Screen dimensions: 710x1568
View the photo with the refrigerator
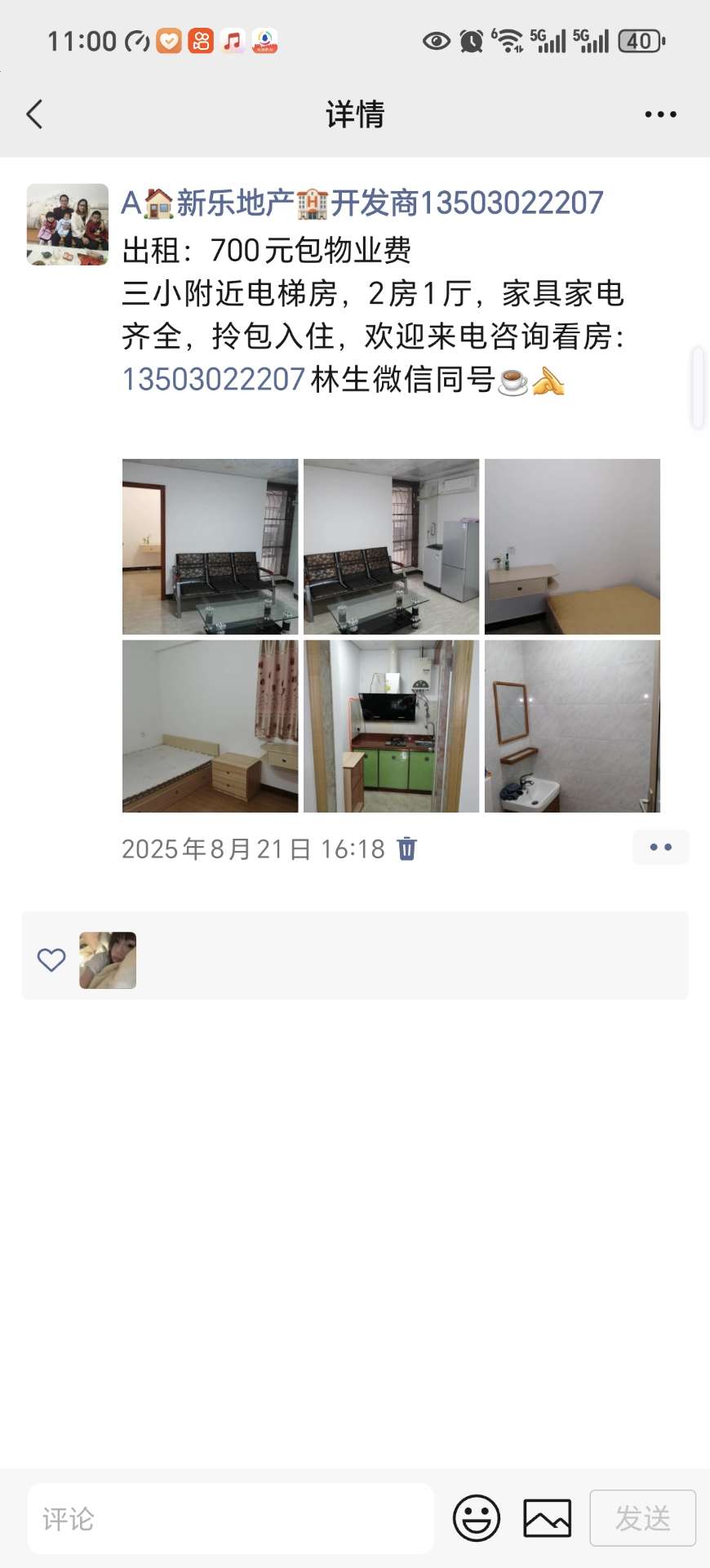[391, 546]
